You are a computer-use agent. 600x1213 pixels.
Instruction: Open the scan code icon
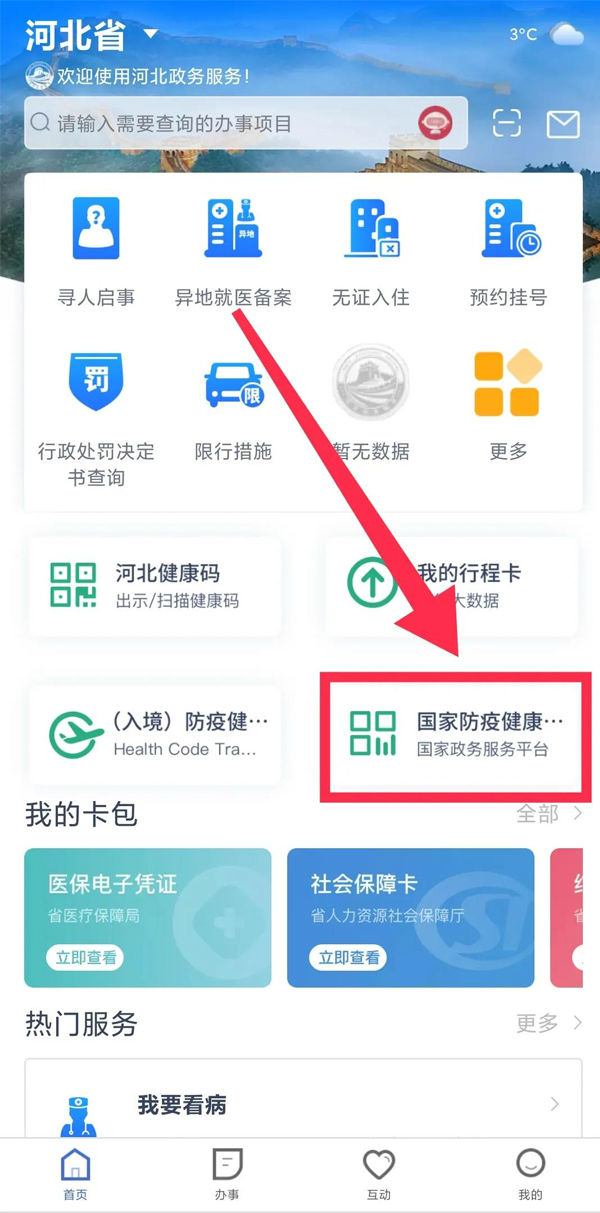[507, 123]
